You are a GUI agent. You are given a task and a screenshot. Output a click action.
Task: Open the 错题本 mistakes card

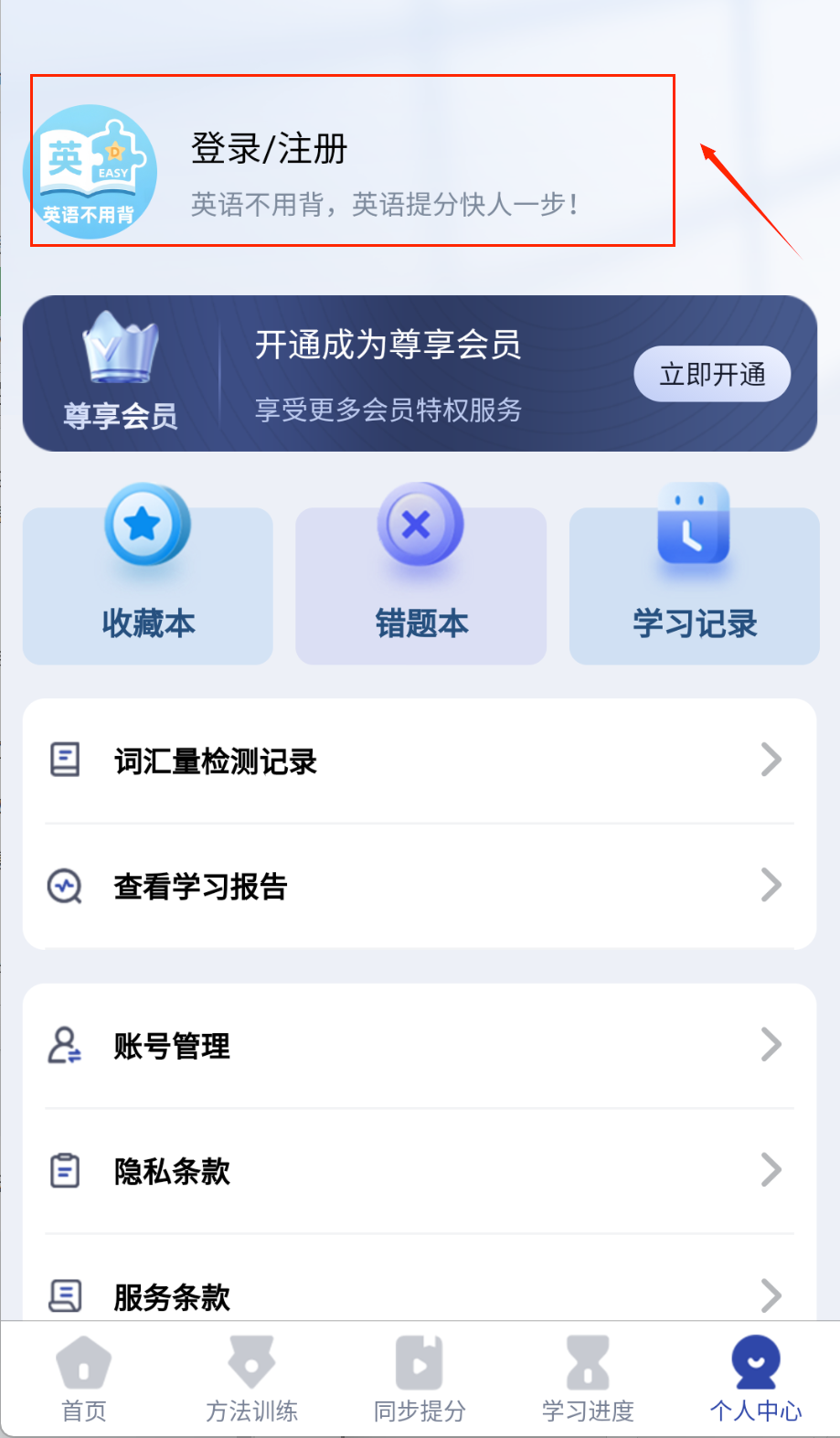(x=420, y=586)
